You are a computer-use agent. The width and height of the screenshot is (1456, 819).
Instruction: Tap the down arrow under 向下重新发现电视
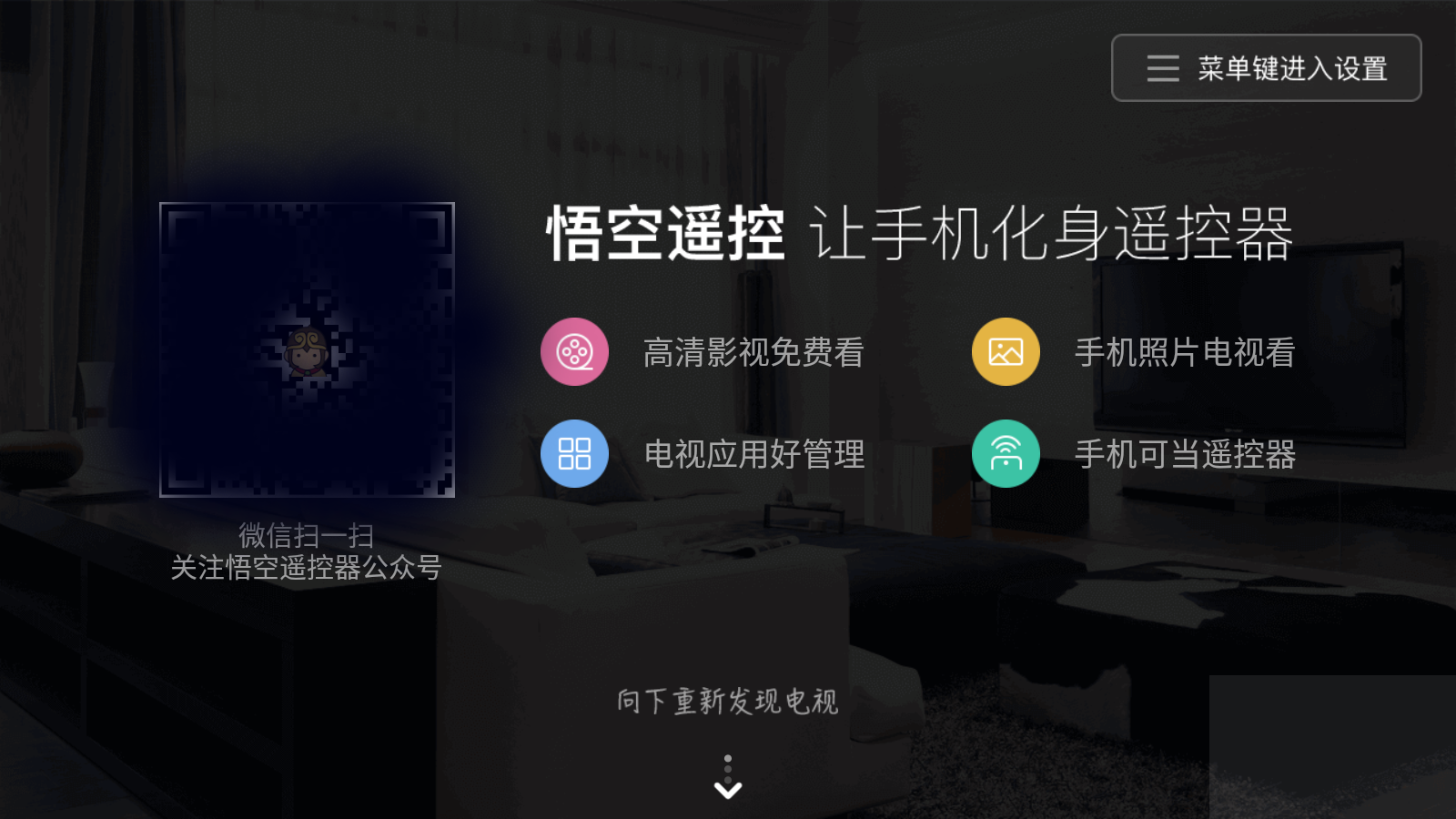[x=727, y=788]
